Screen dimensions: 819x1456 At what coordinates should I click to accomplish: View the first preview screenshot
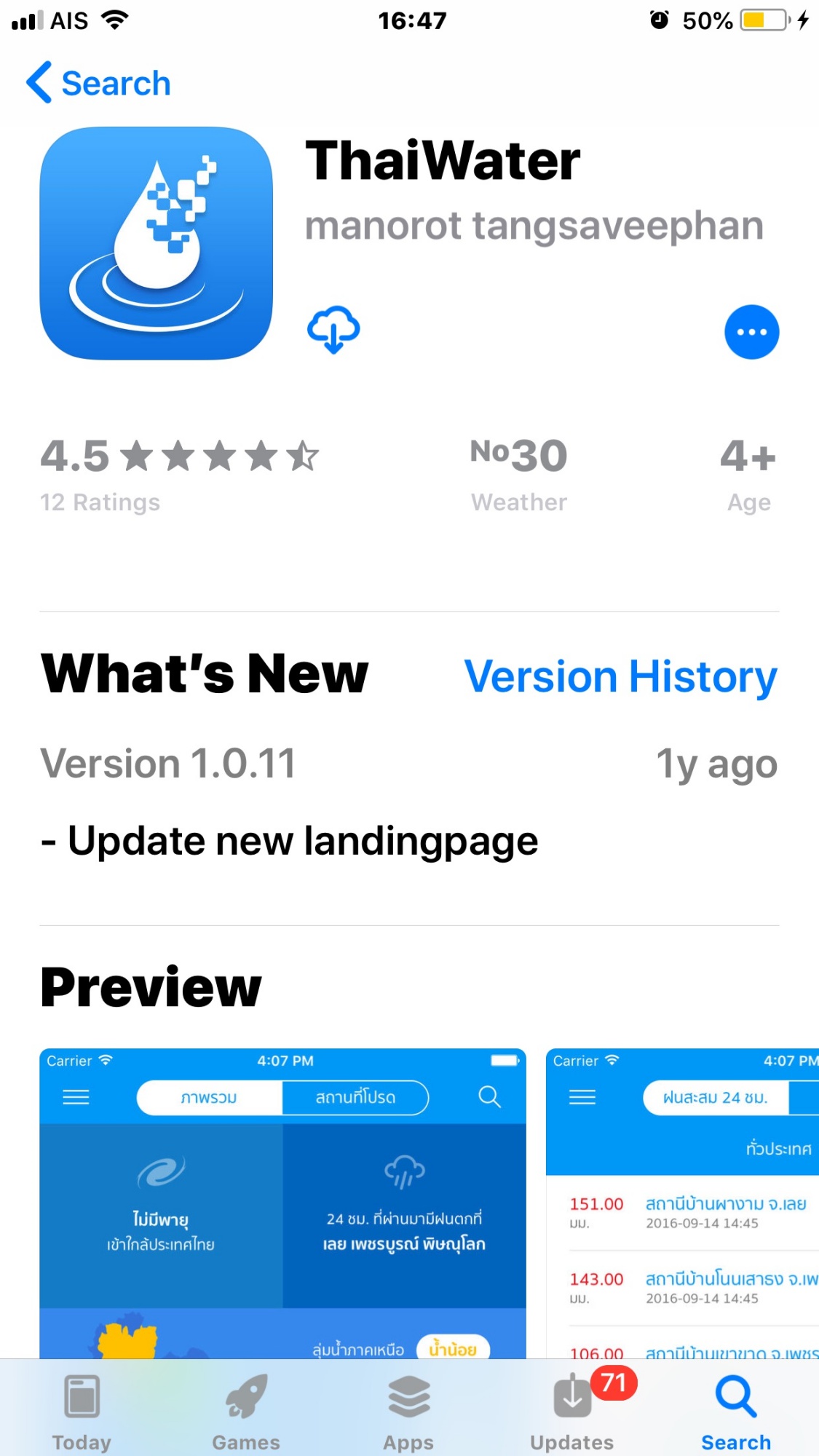(x=282, y=1203)
